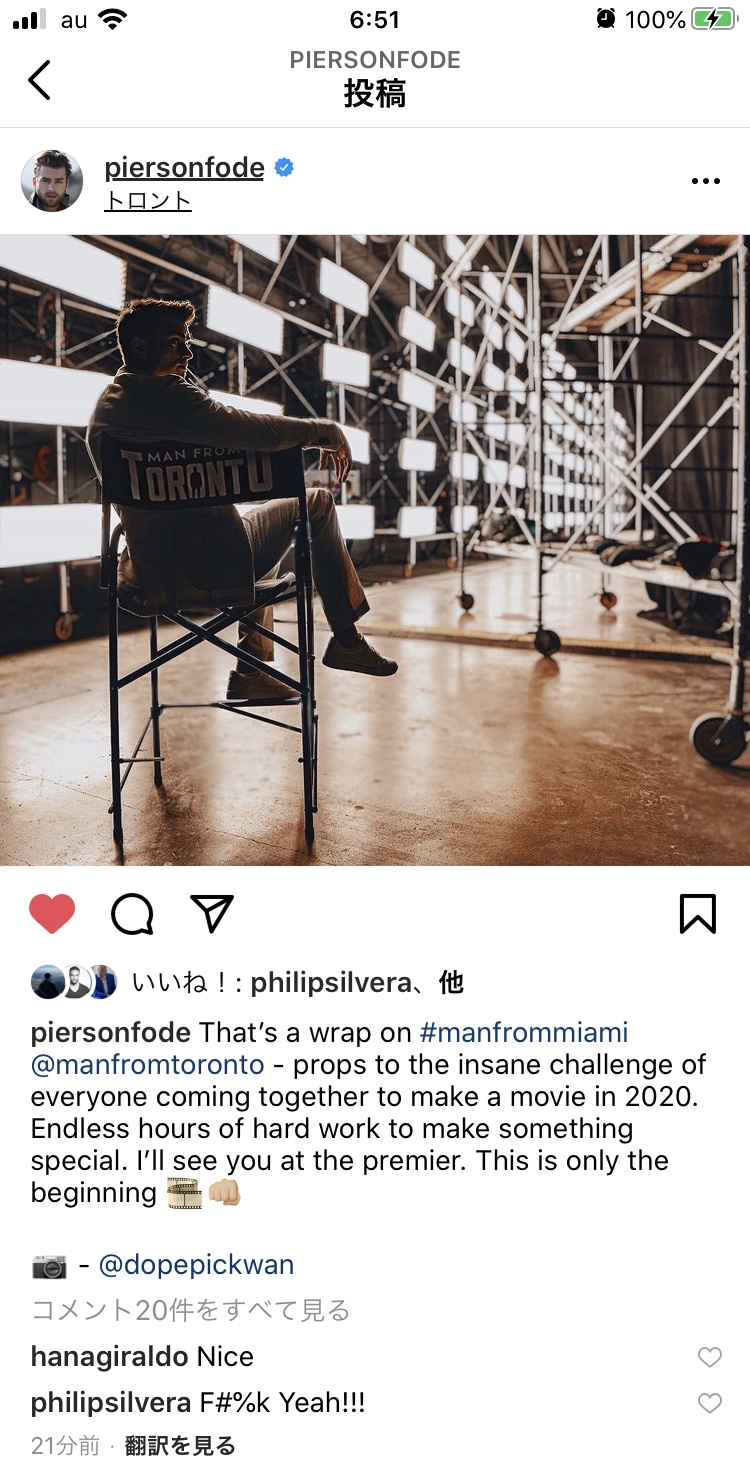Open the piersonfode username link in post header
750x1470 pixels.
[184, 167]
